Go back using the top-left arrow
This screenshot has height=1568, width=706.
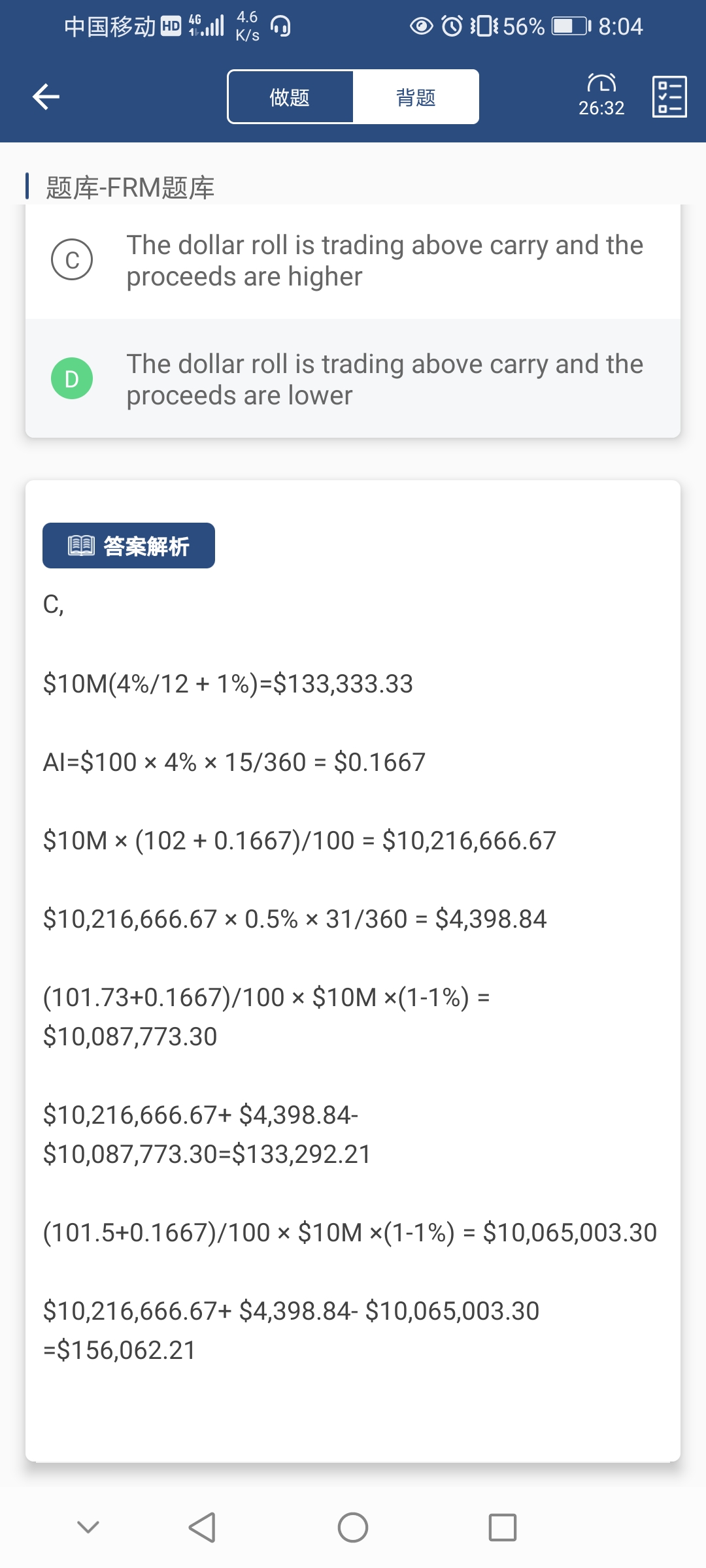46,97
